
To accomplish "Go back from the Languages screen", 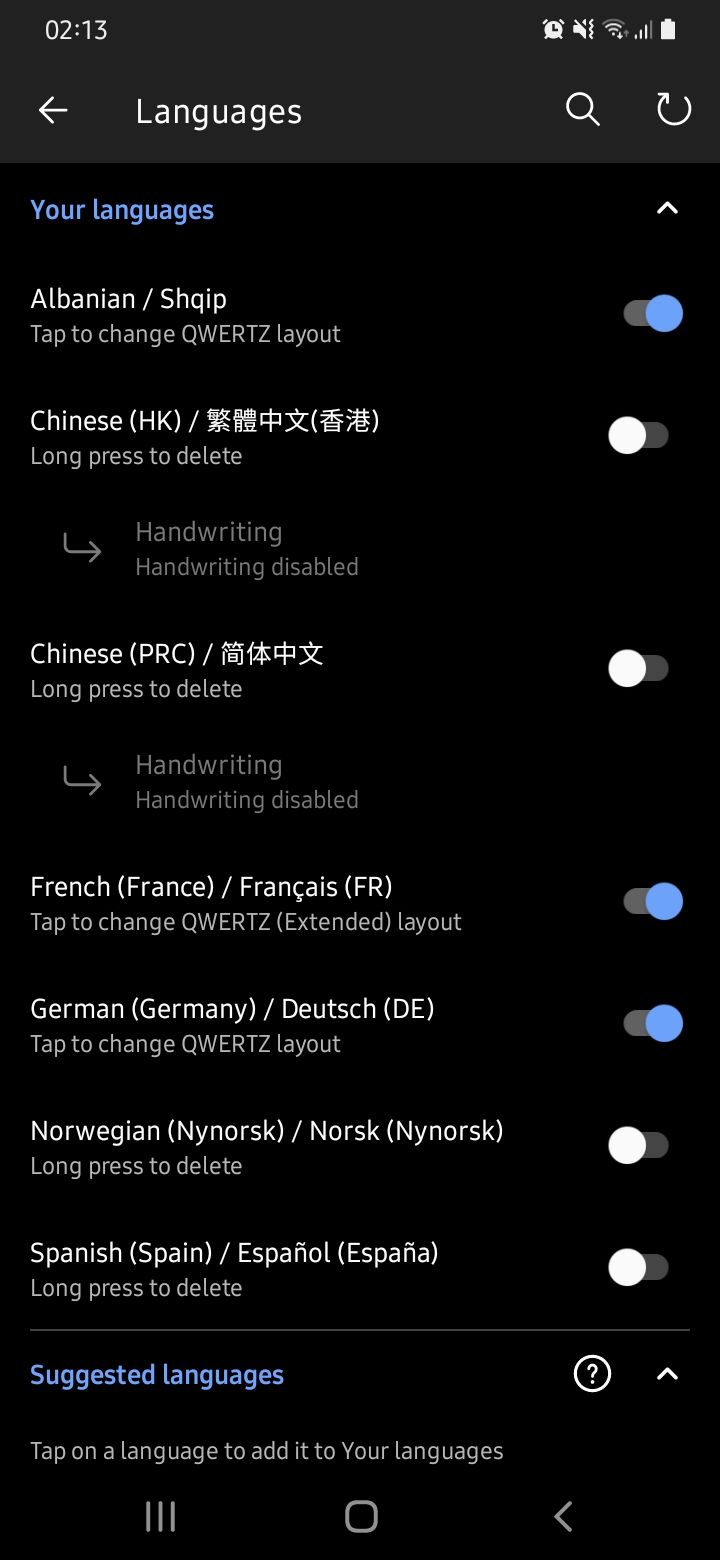I will [x=53, y=110].
